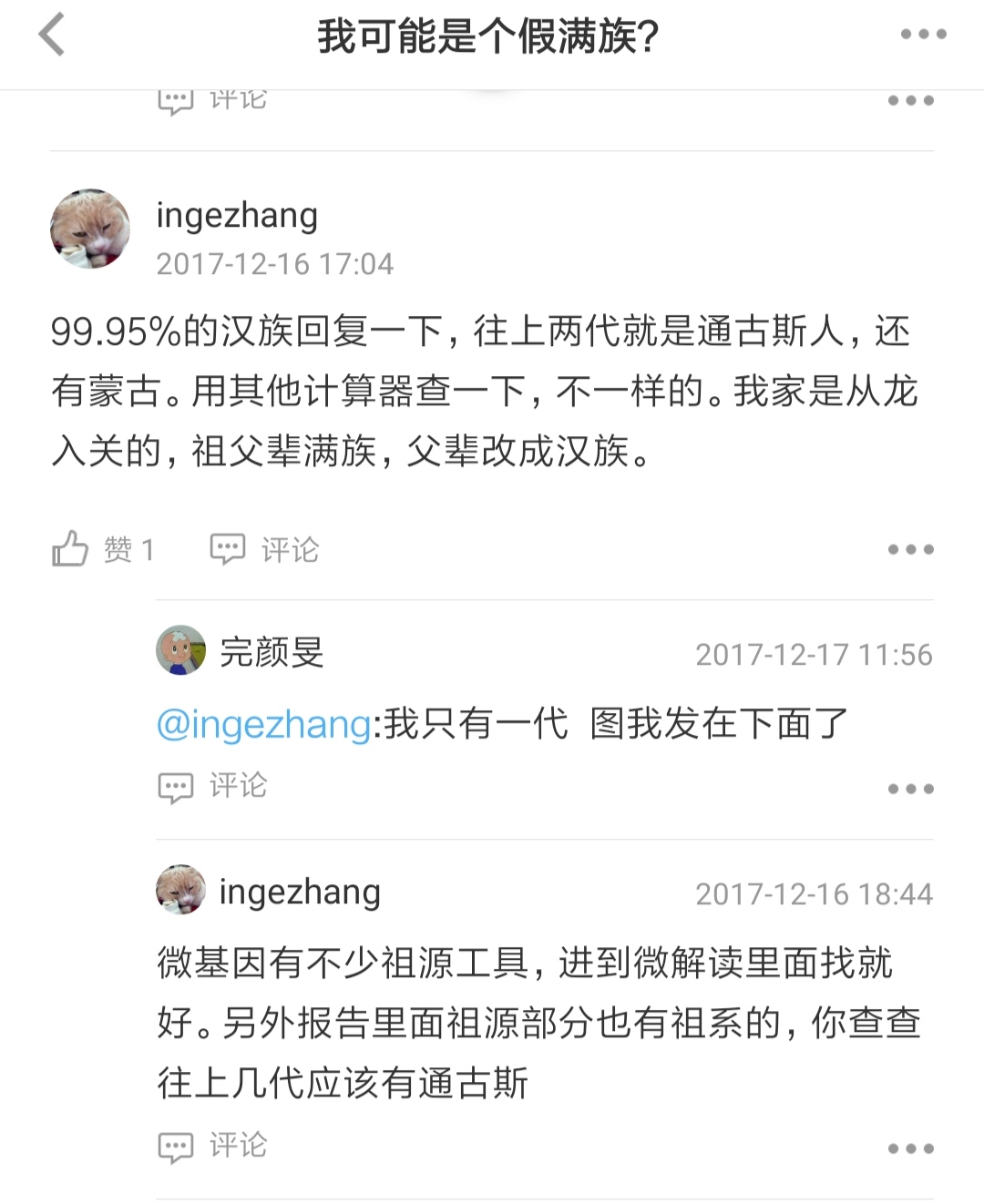The image size is (984, 1204).
Task: Open more options for ingezhang's 17:04 comment
Action: coord(910,549)
